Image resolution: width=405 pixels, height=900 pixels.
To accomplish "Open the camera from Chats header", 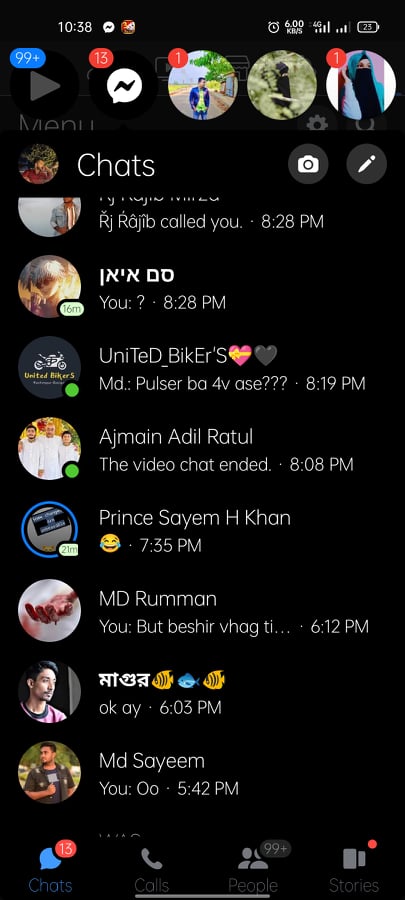I will coord(308,165).
